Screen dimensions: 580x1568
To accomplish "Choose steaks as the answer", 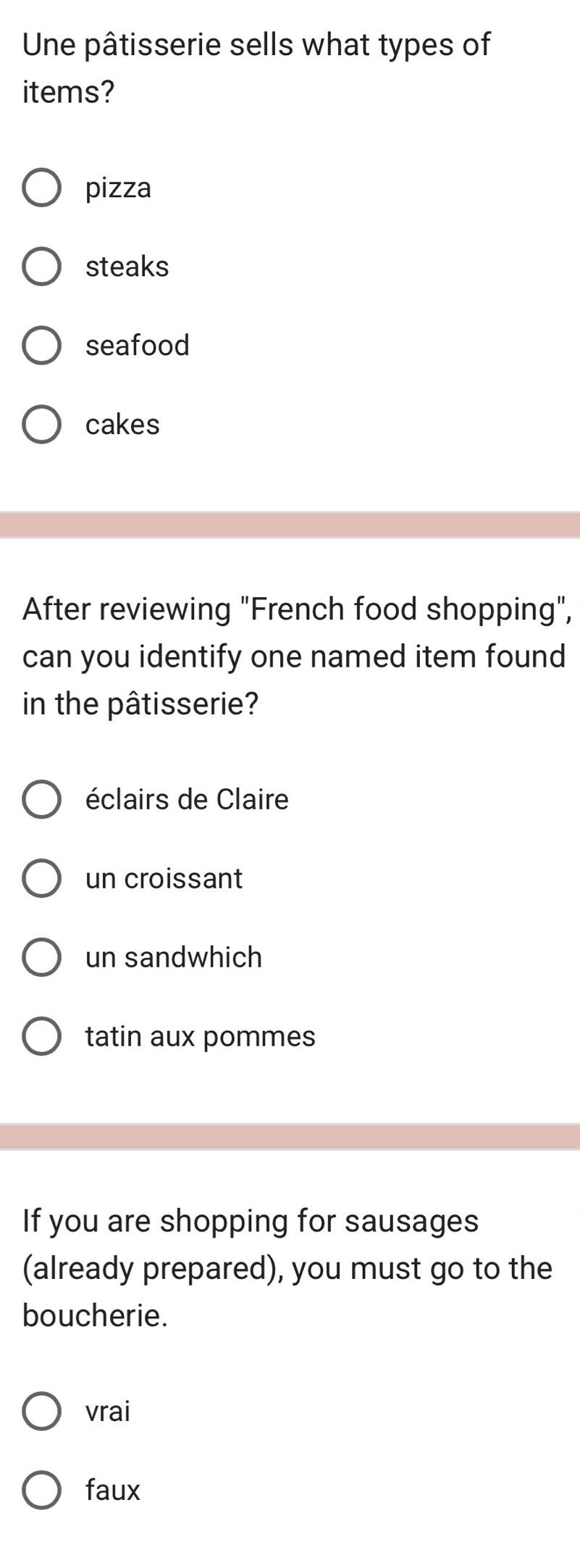I will (x=41, y=267).
